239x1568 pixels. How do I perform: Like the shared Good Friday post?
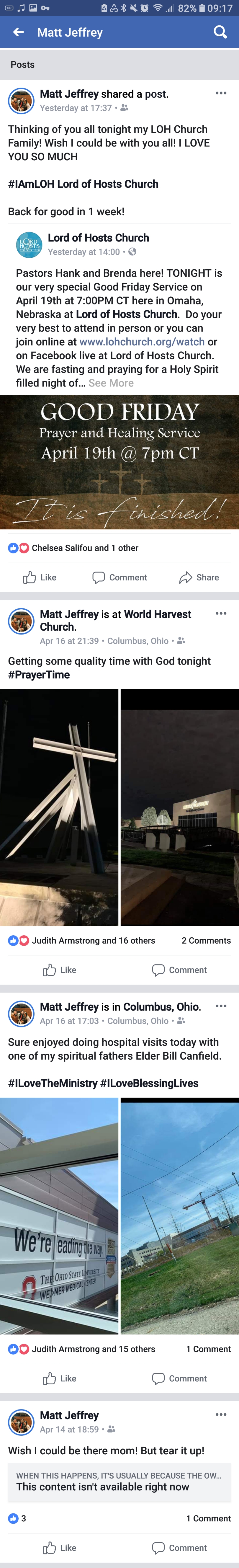40,577
